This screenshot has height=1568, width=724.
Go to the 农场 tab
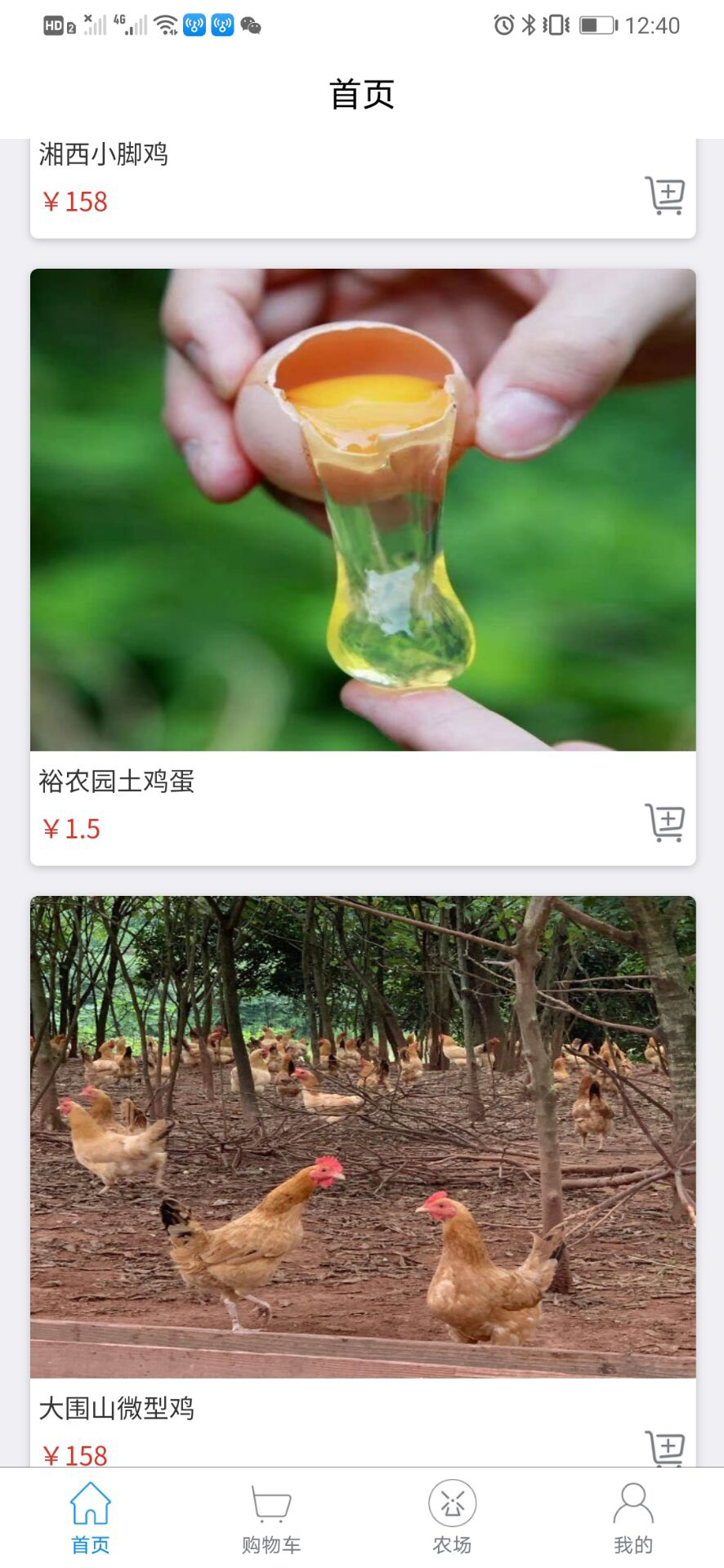coord(452,1518)
